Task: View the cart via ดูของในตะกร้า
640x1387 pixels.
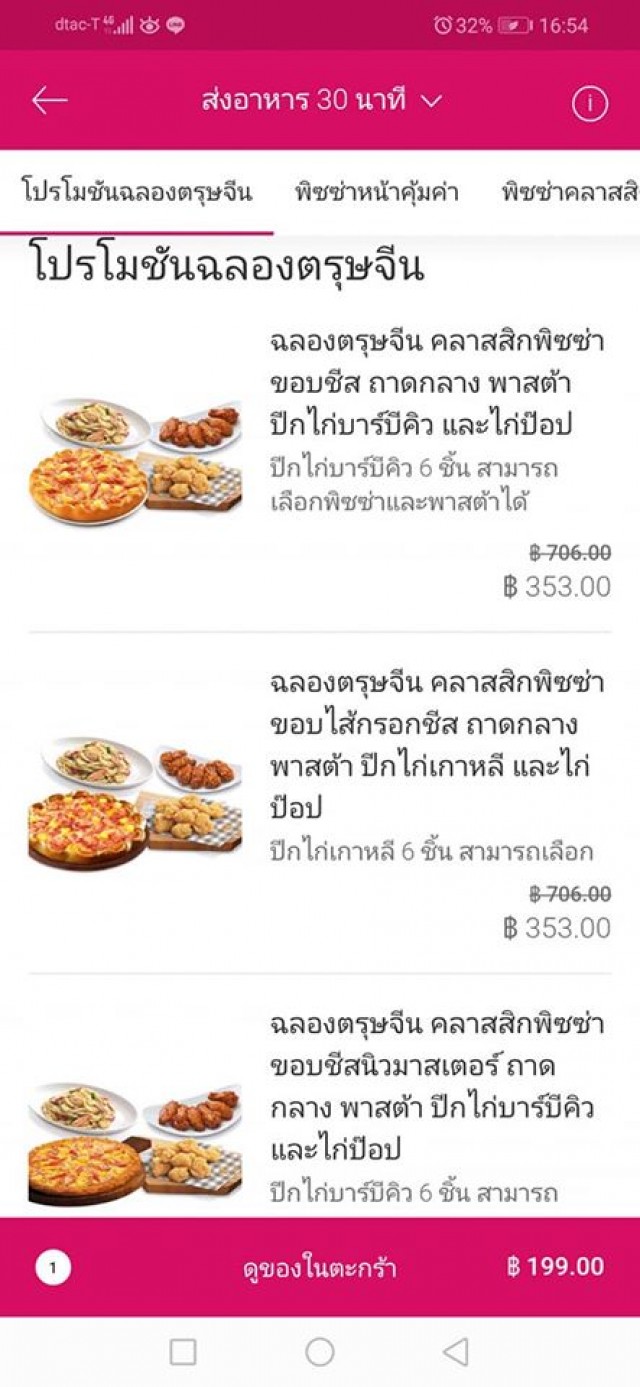Action: [x=320, y=1268]
